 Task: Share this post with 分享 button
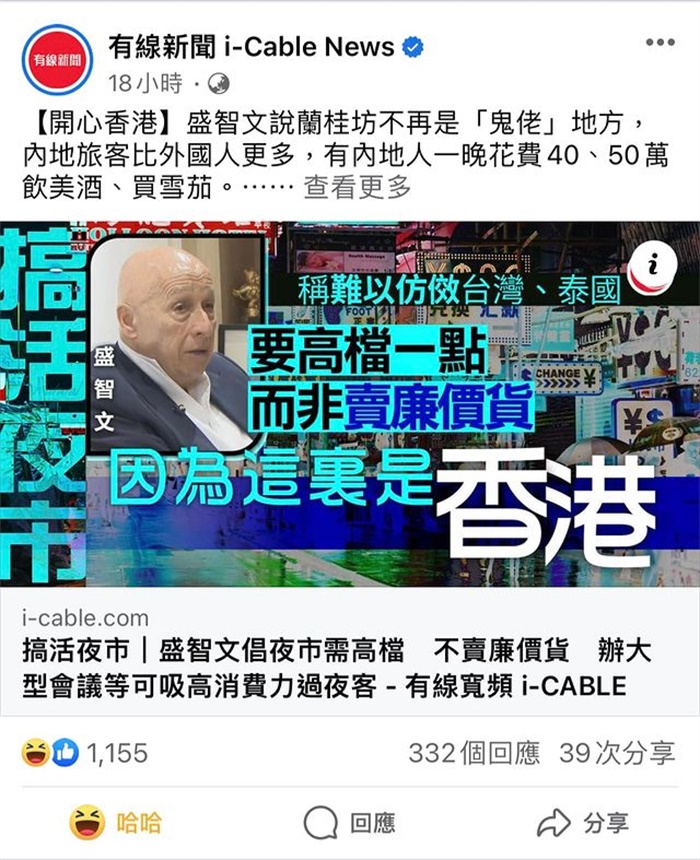[x=583, y=823]
